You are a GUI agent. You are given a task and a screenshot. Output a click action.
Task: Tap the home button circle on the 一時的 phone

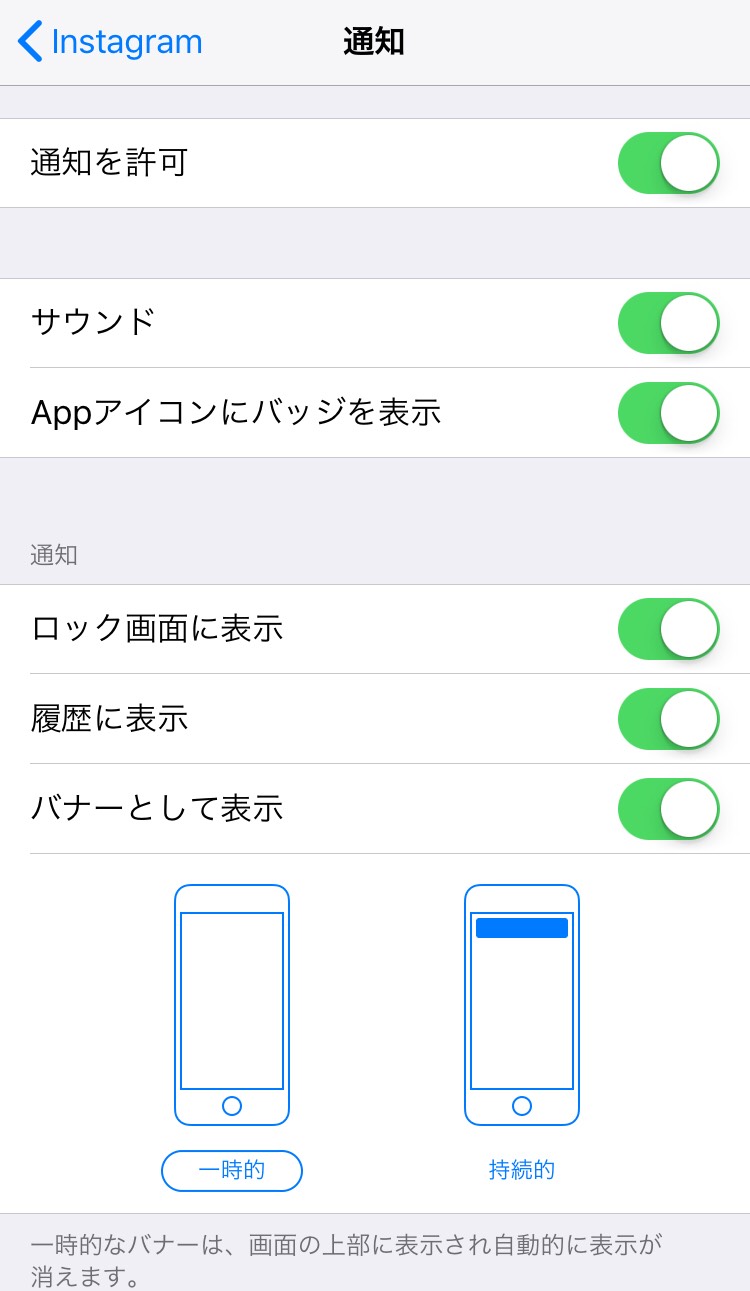click(231, 1105)
